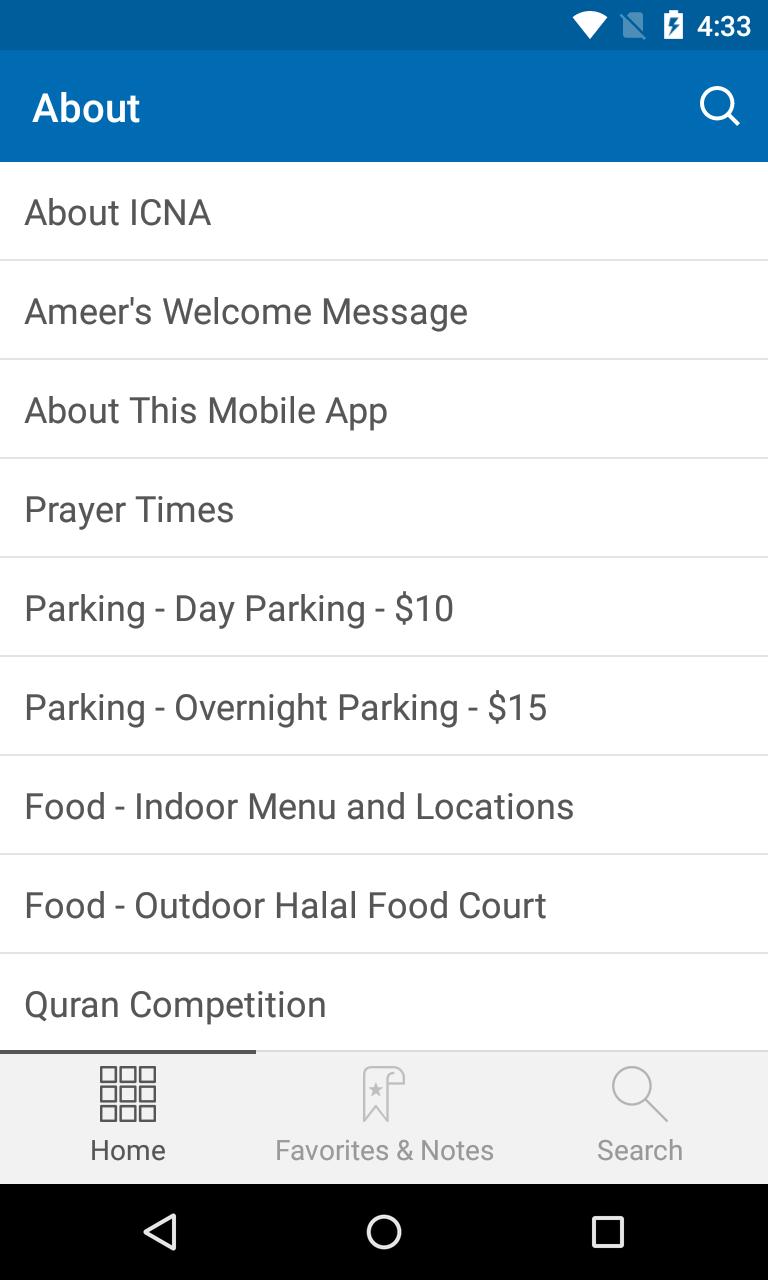The image size is (768, 1280).
Task: Switch to the Home tab
Action: (x=127, y=1118)
